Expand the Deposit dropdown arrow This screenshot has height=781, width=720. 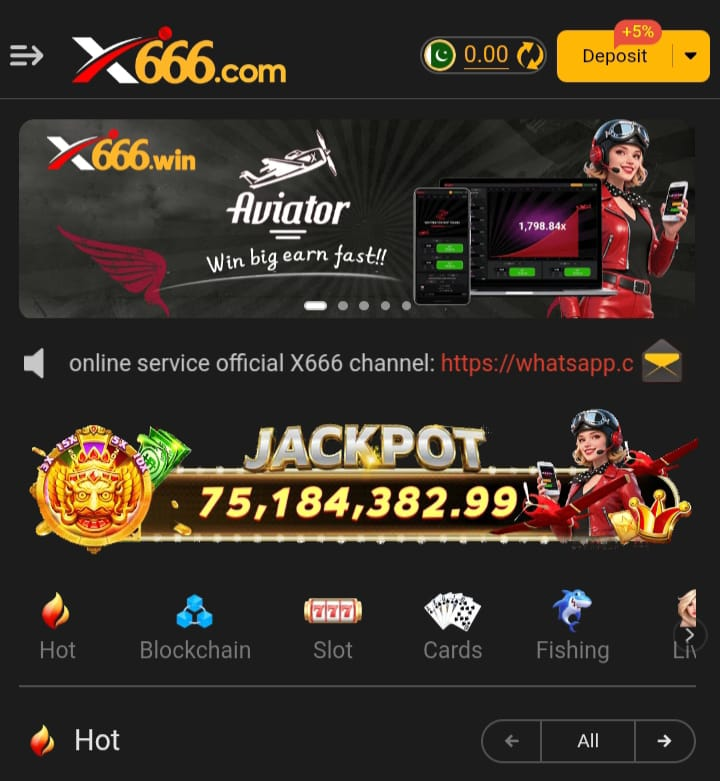691,56
